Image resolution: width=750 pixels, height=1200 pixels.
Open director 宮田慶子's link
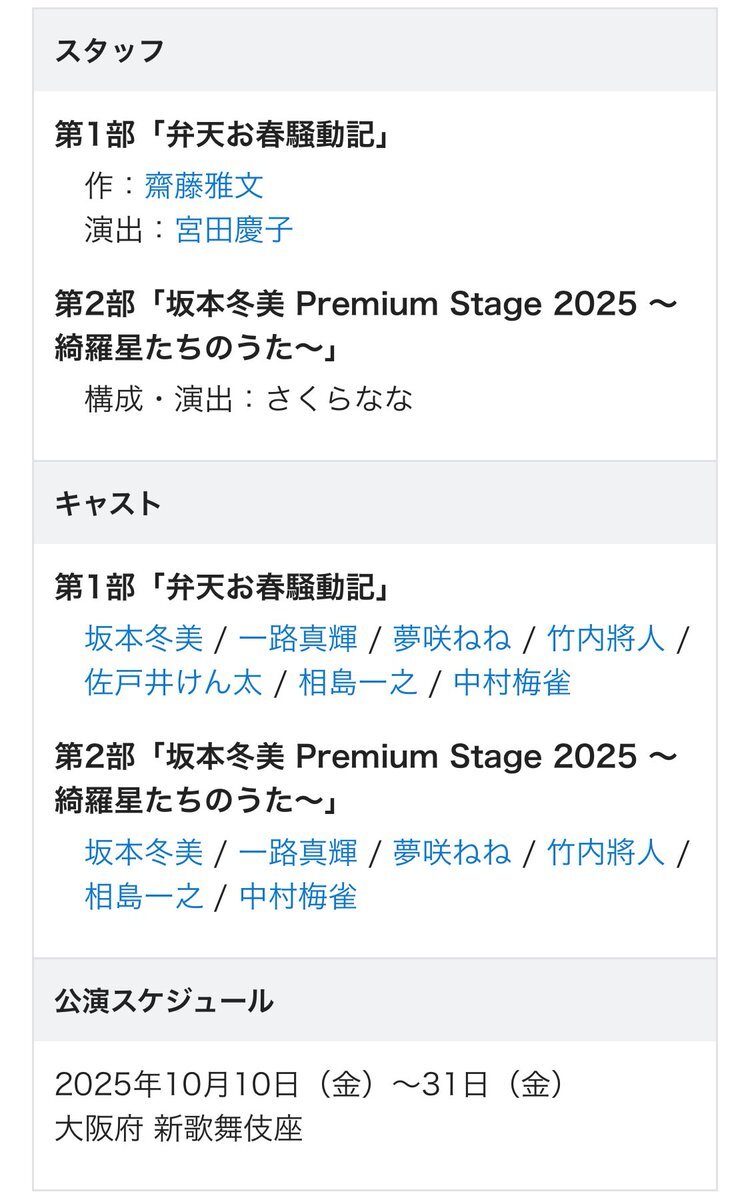pyautogui.click(x=234, y=230)
